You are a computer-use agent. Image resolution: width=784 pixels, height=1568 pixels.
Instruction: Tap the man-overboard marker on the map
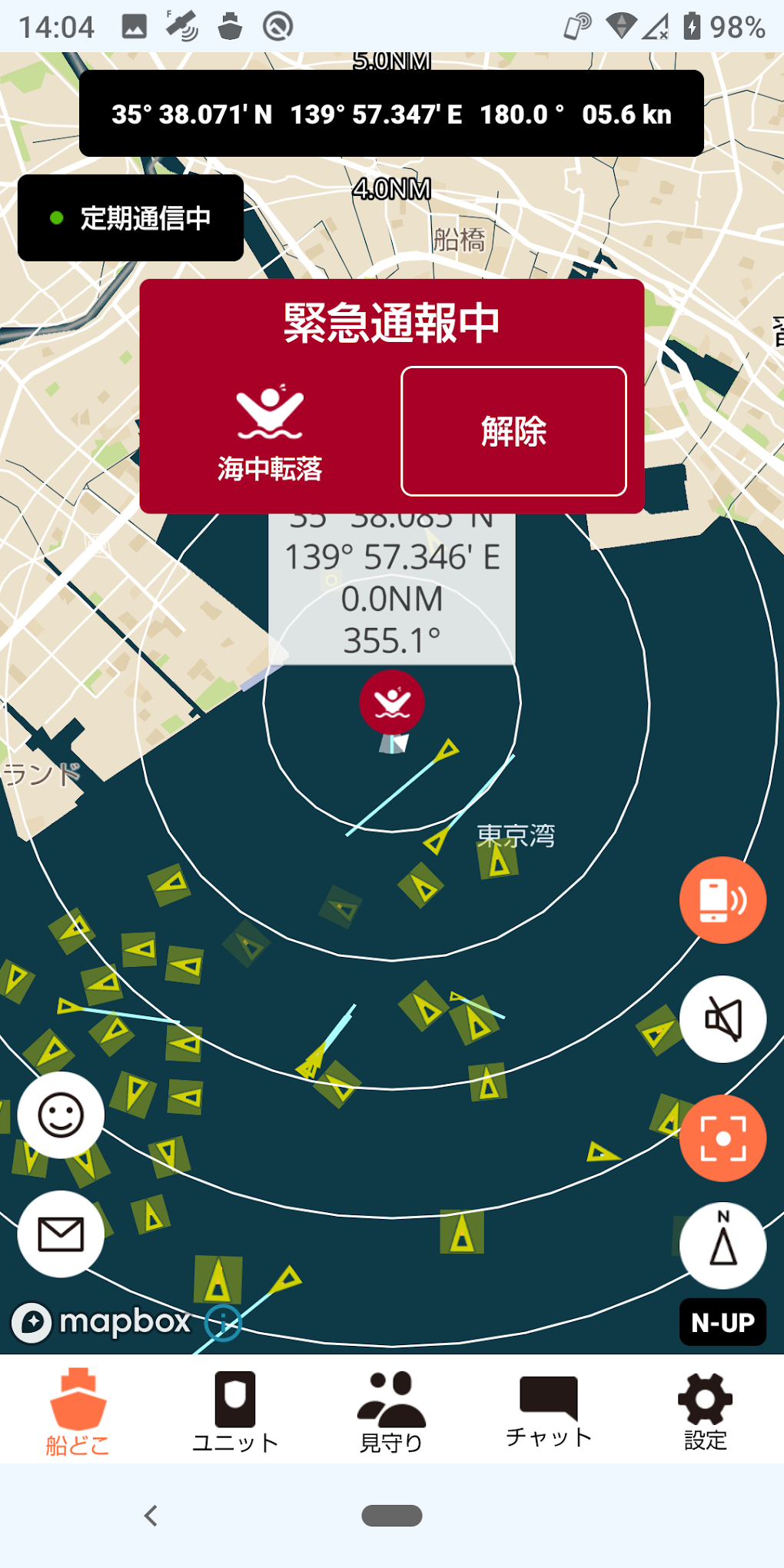click(392, 703)
